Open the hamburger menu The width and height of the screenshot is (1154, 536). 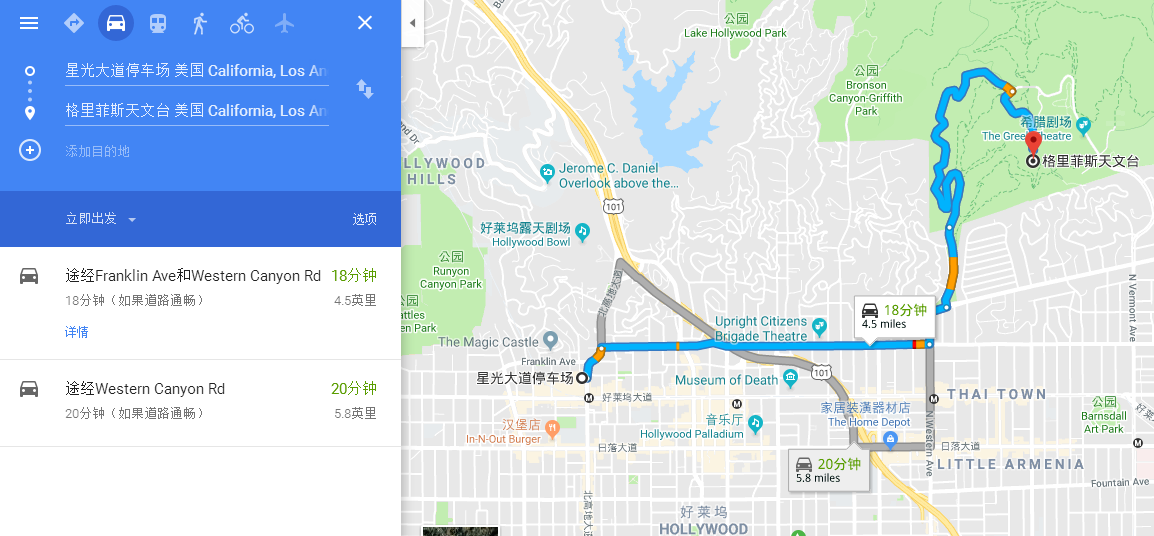pos(29,23)
